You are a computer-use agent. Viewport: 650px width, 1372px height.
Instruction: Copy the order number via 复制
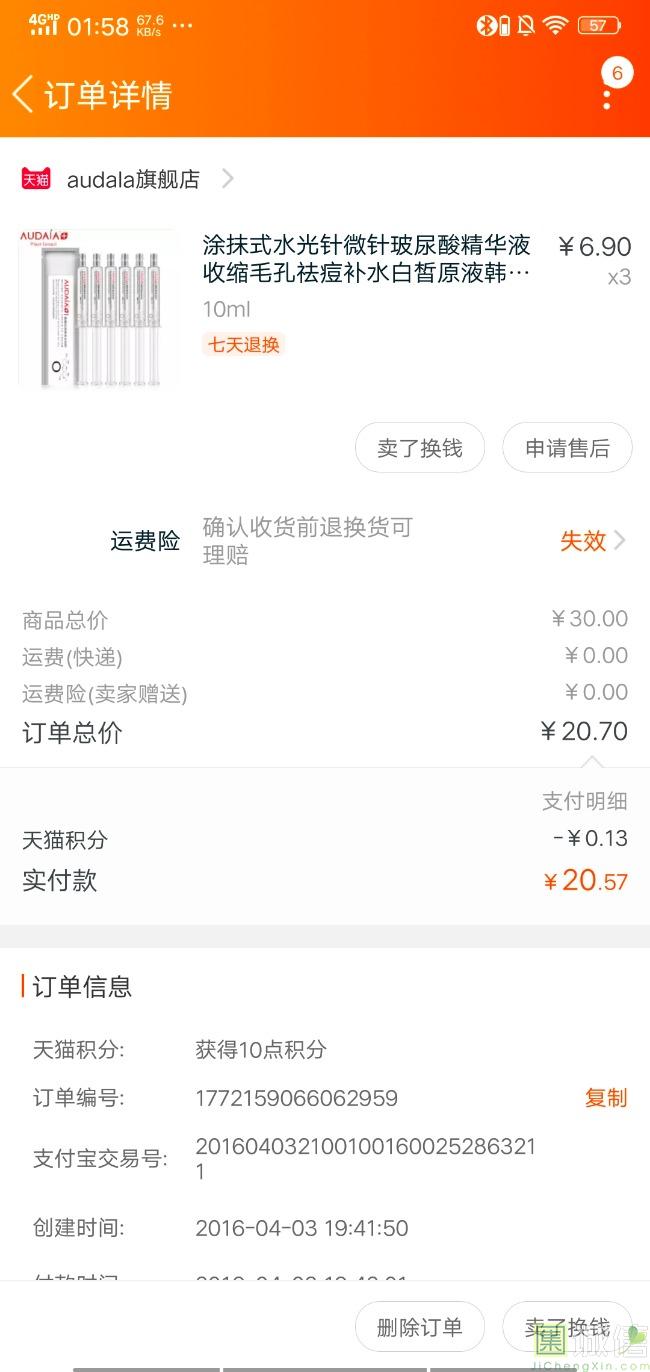point(605,1098)
